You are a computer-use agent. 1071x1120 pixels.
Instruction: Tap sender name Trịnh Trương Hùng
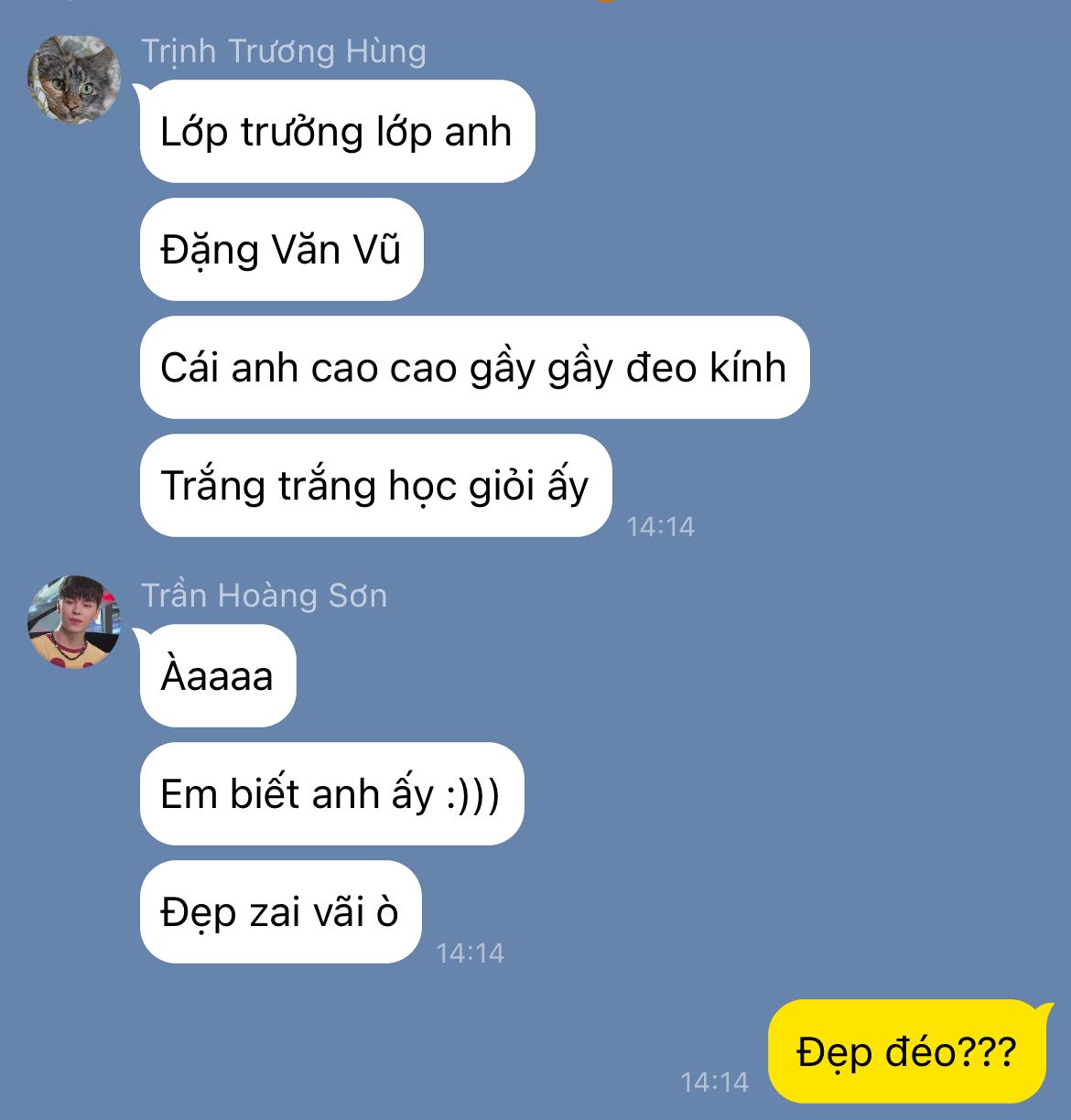coord(283,51)
